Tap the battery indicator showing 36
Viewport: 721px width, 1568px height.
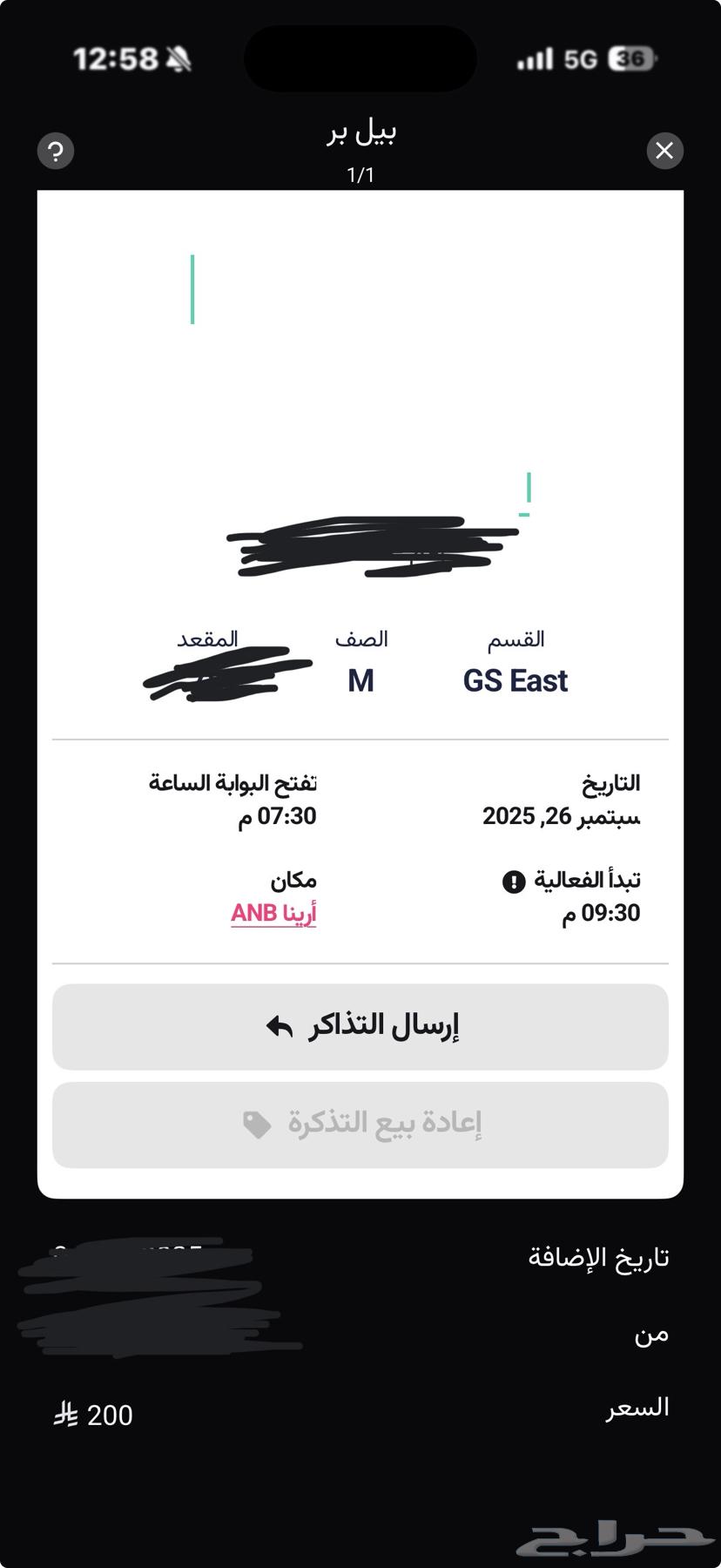[630, 57]
